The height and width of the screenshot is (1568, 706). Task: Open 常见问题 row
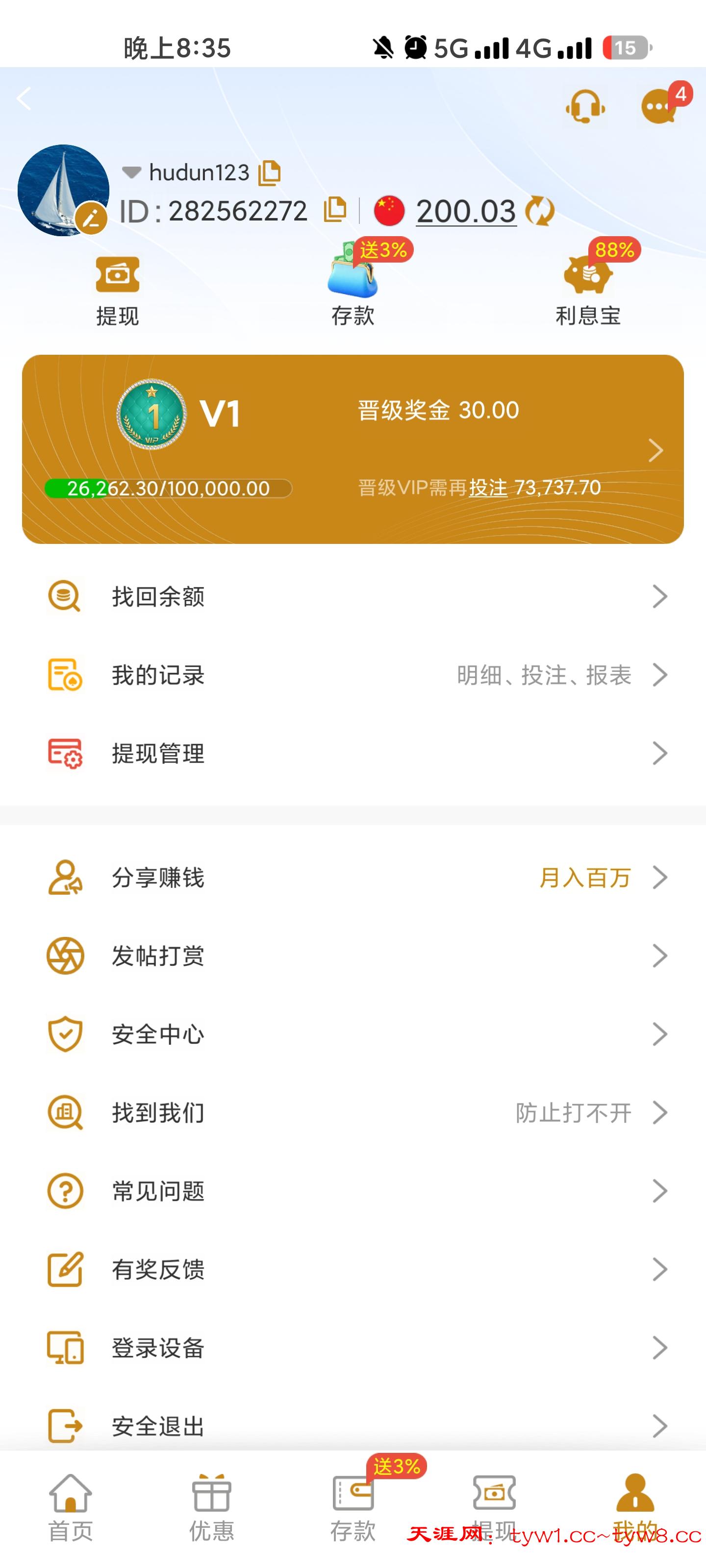353,1191
